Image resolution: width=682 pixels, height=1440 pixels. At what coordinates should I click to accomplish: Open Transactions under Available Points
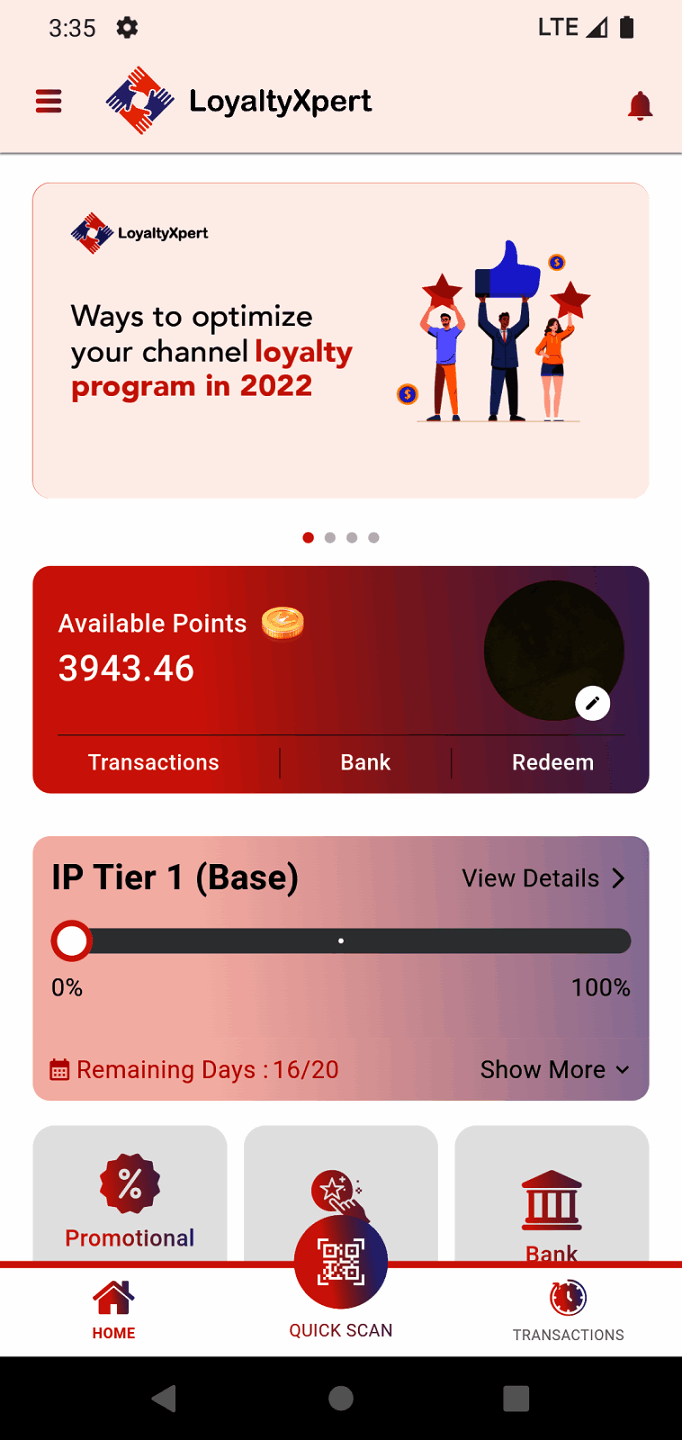[x=153, y=762]
